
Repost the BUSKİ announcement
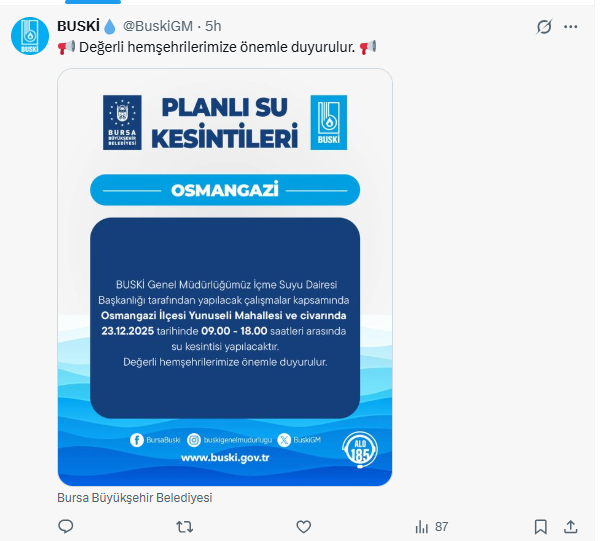(x=185, y=526)
